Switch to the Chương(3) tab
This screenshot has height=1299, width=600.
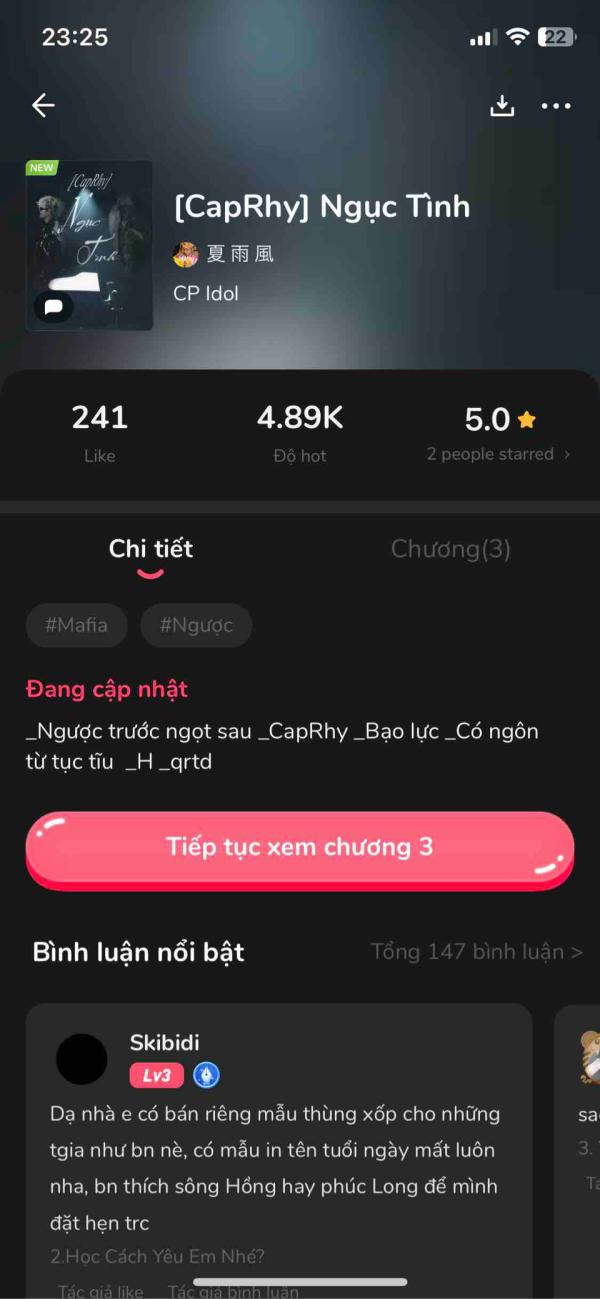click(x=450, y=549)
